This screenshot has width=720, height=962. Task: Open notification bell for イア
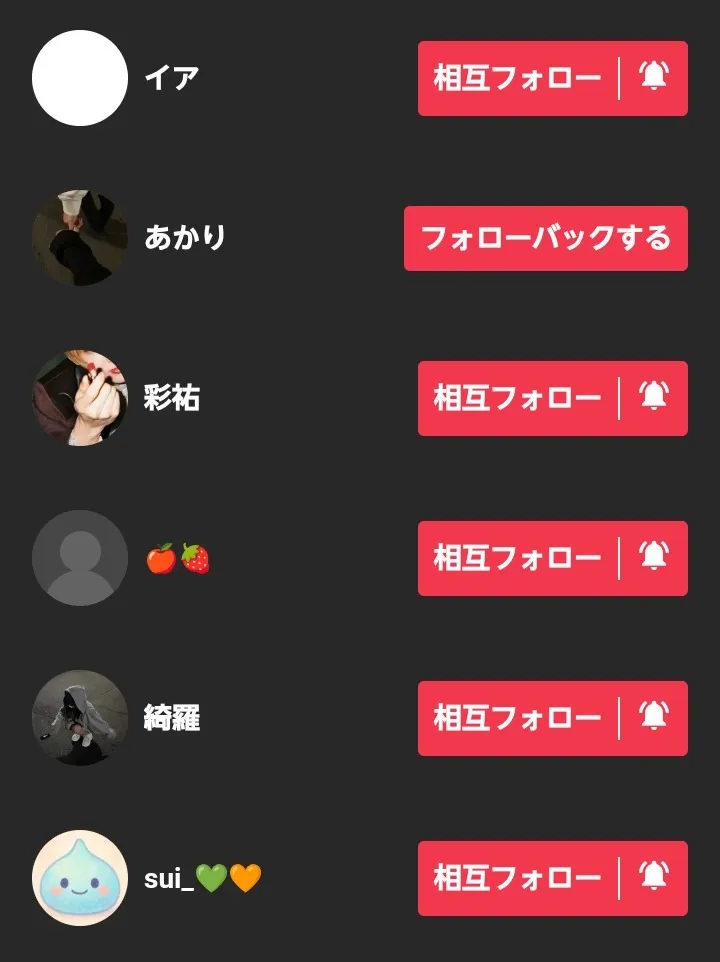[654, 78]
